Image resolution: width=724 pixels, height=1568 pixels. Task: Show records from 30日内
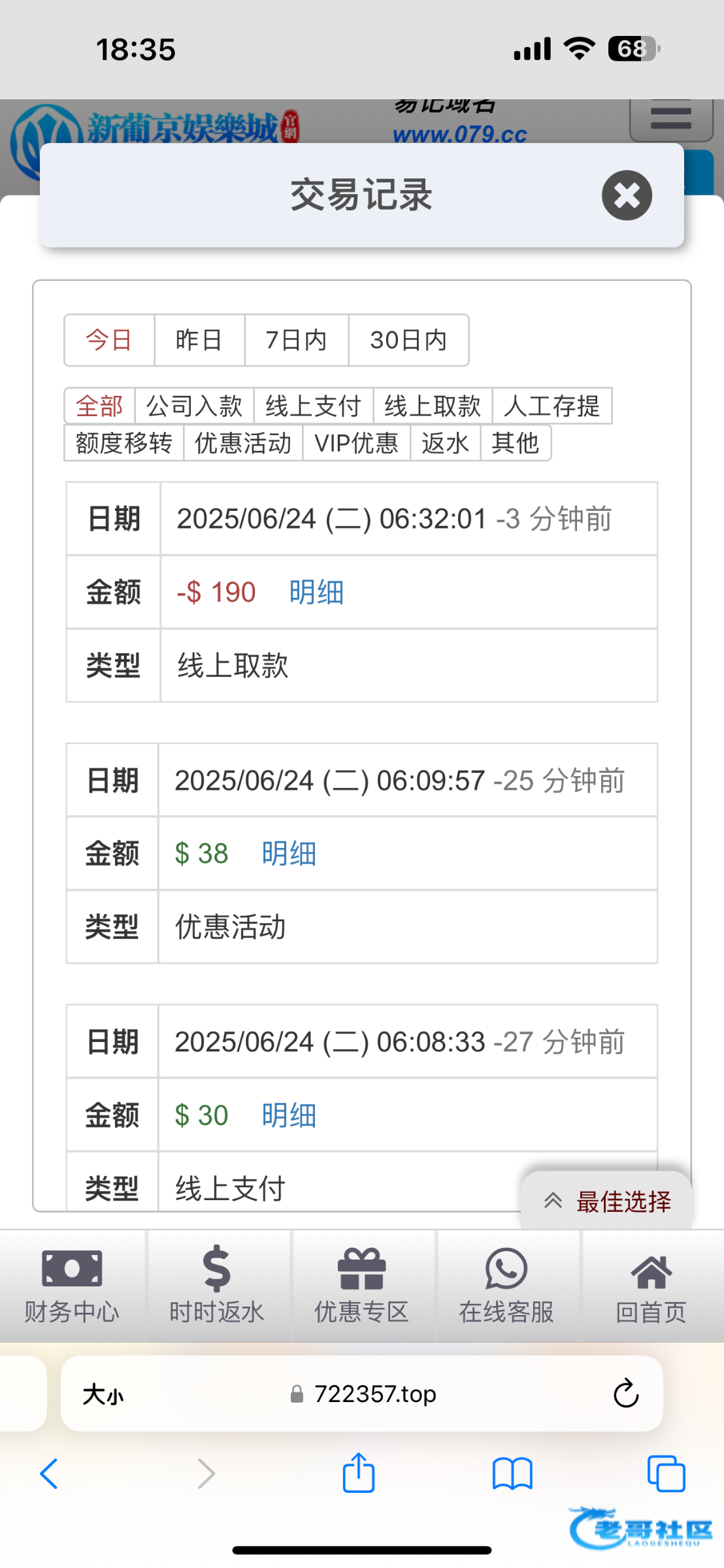pos(408,340)
